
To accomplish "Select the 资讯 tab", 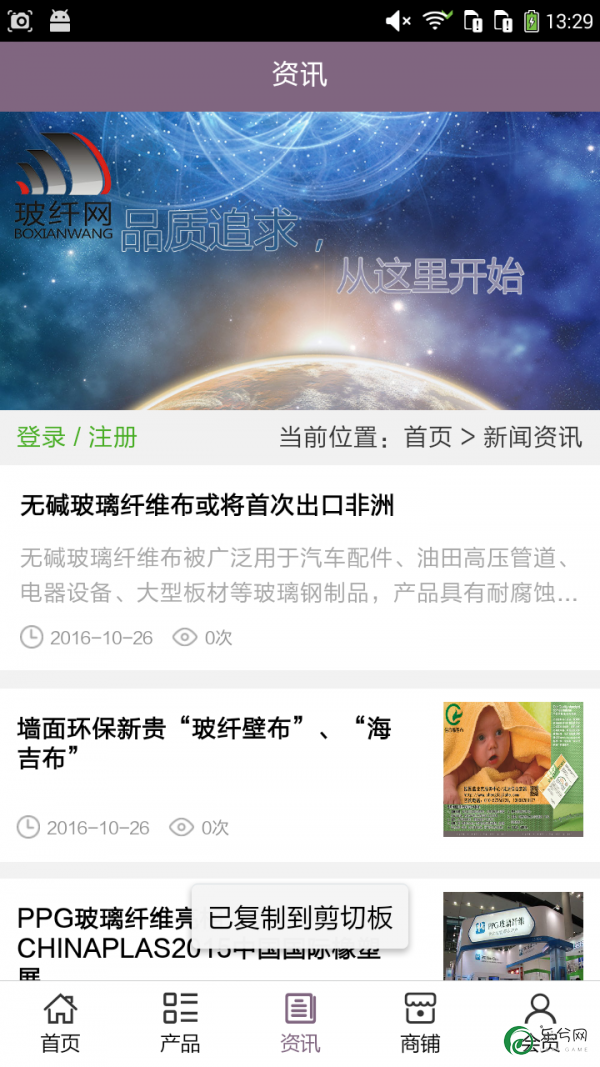I will point(300,1023).
